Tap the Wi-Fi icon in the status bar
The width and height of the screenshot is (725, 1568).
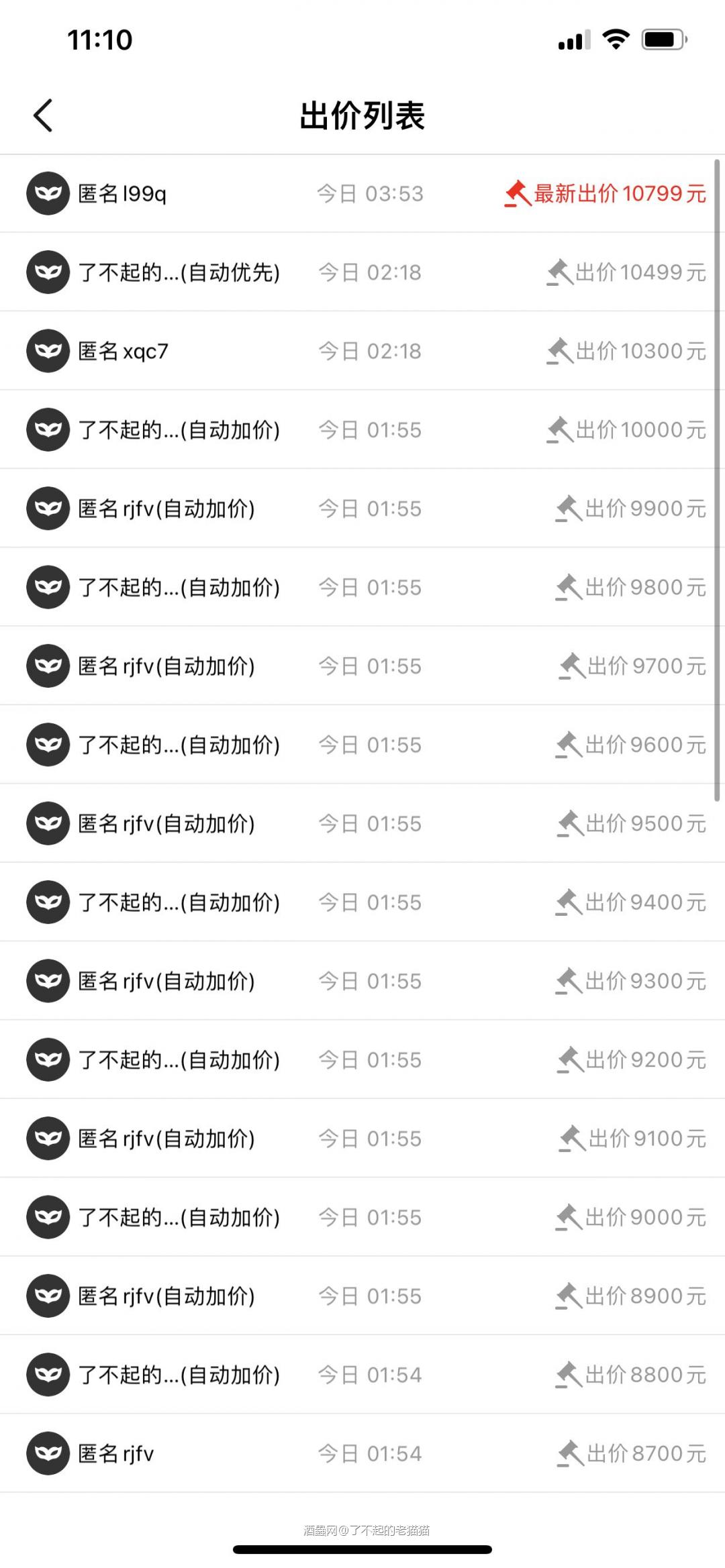615,40
